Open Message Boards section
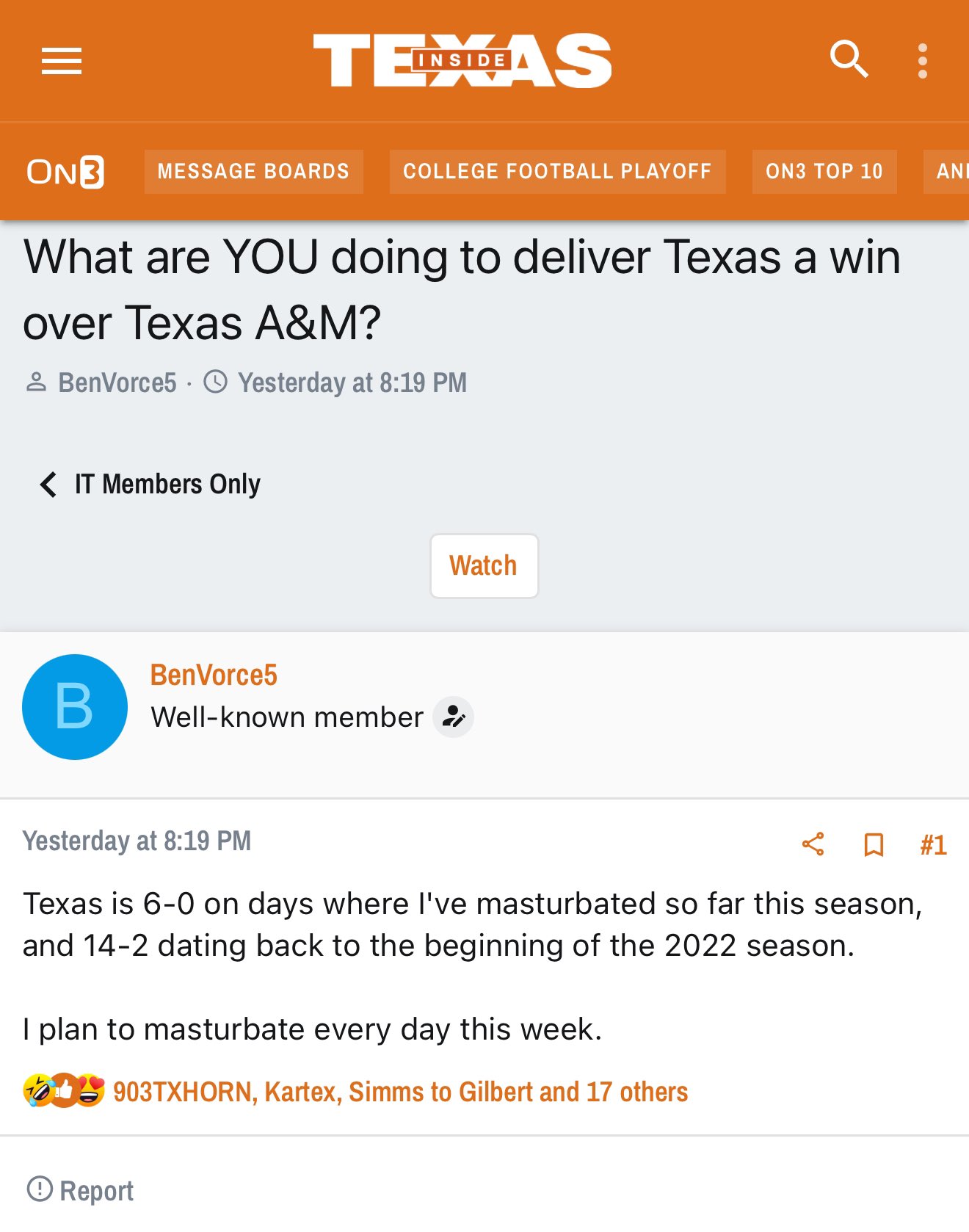The width and height of the screenshot is (969, 1232). [253, 172]
